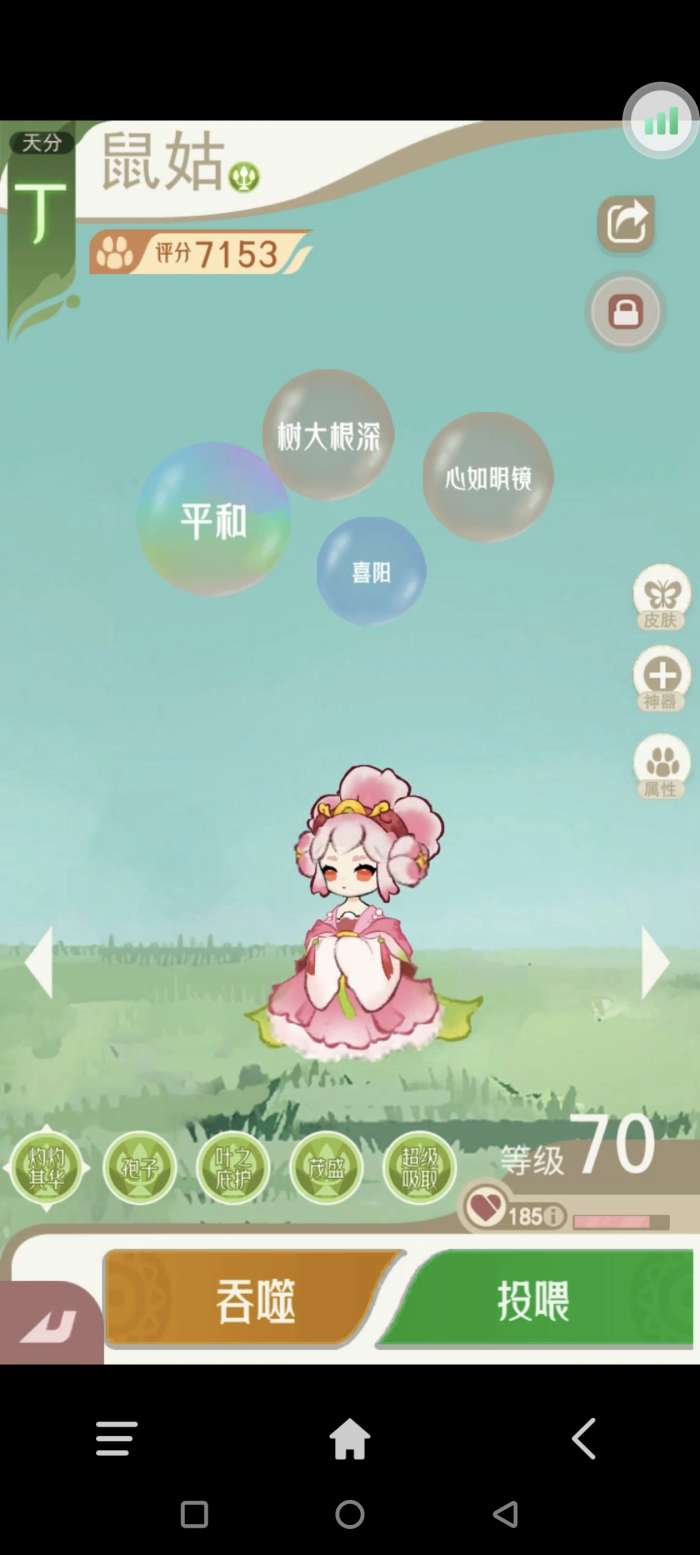Viewport: 700px width, 1555px height.
Task: View the 叶之庇护 skill
Action: 233,1167
